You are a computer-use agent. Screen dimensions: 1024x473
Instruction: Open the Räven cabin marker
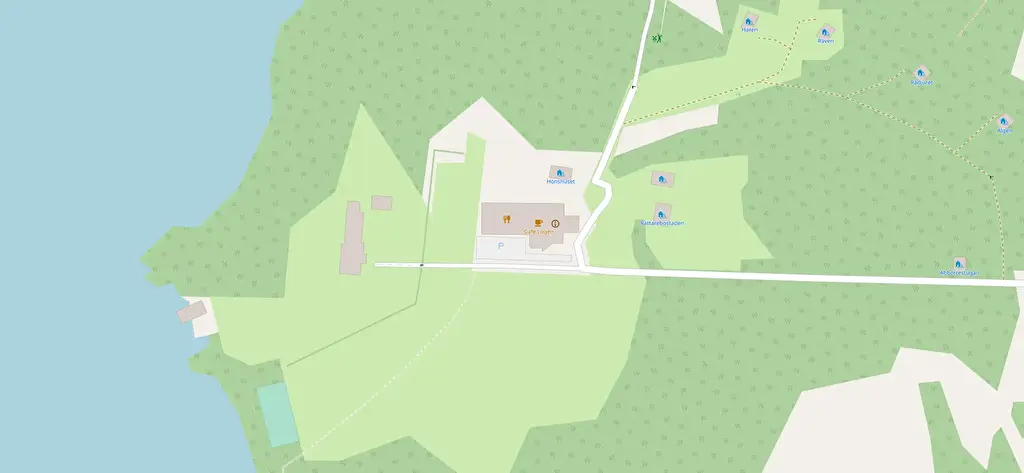(x=826, y=31)
